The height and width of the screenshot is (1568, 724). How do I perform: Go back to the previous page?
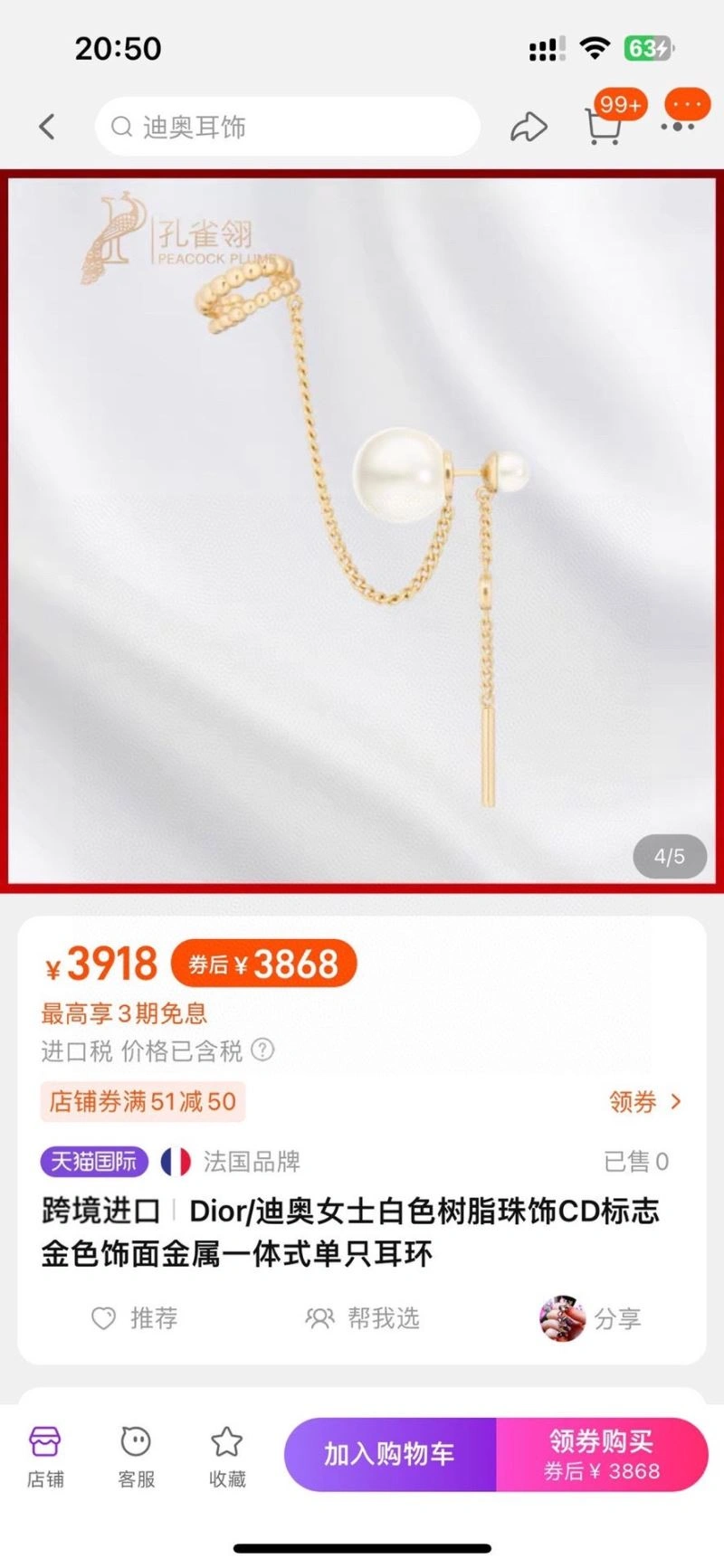(47, 127)
